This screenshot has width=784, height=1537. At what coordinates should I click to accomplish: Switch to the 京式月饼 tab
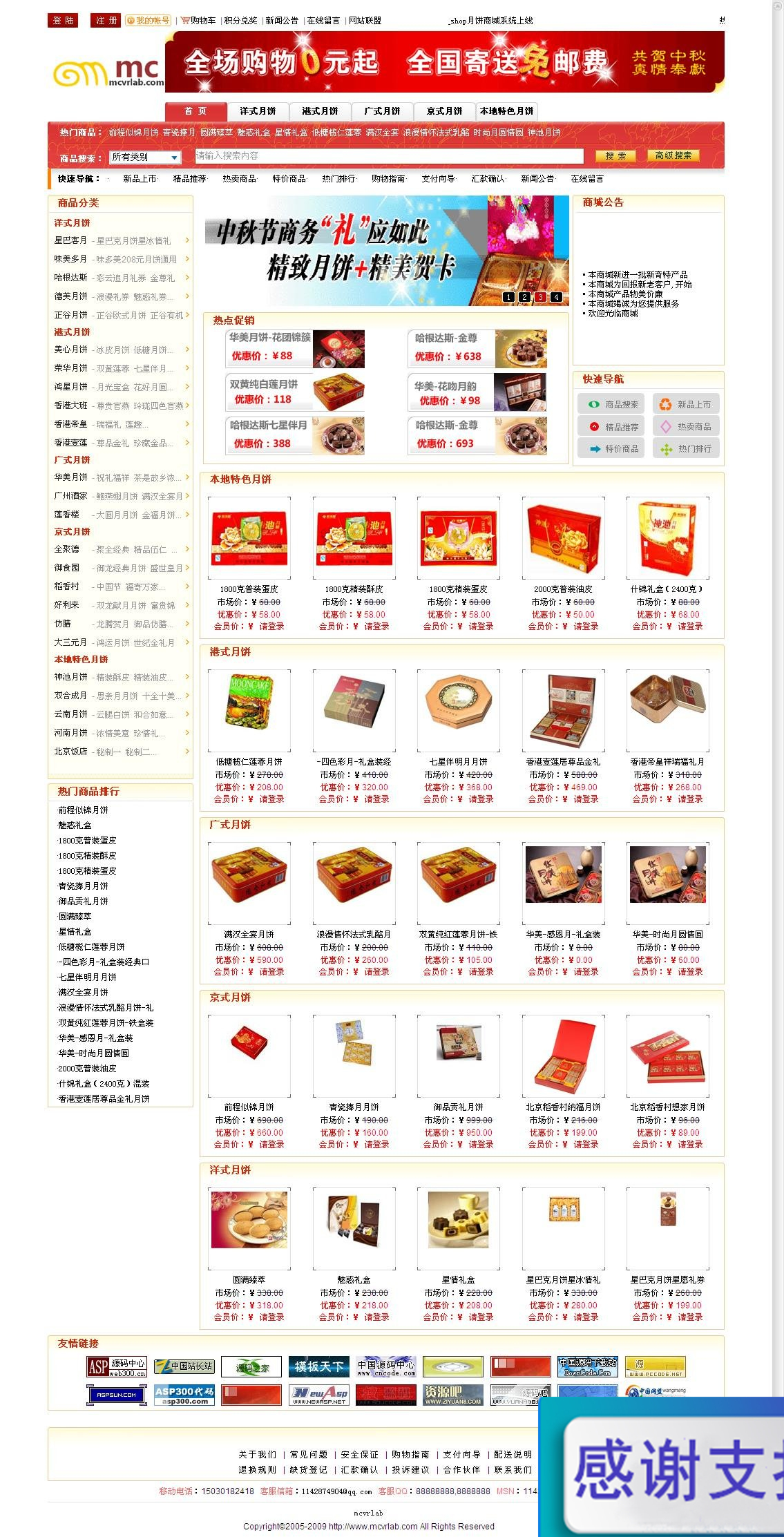click(x=444, y=111)
